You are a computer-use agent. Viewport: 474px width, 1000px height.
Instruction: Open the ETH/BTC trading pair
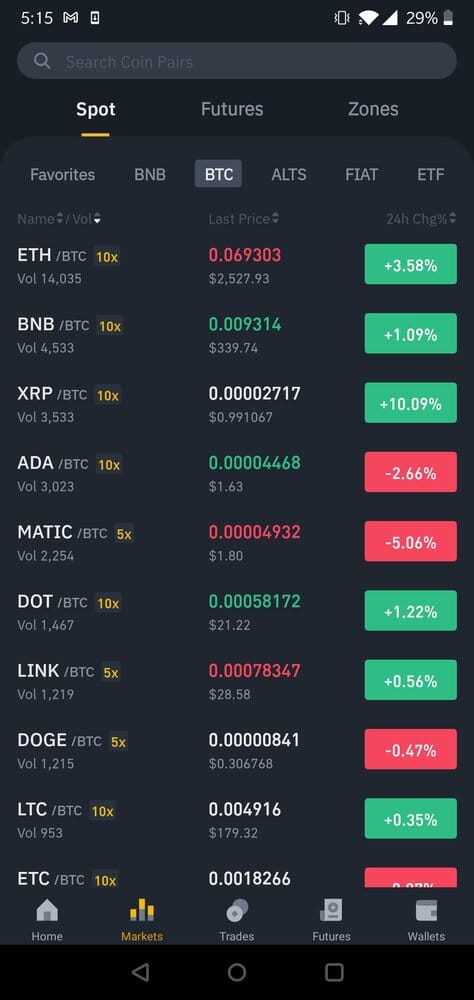tap(237, 265)
